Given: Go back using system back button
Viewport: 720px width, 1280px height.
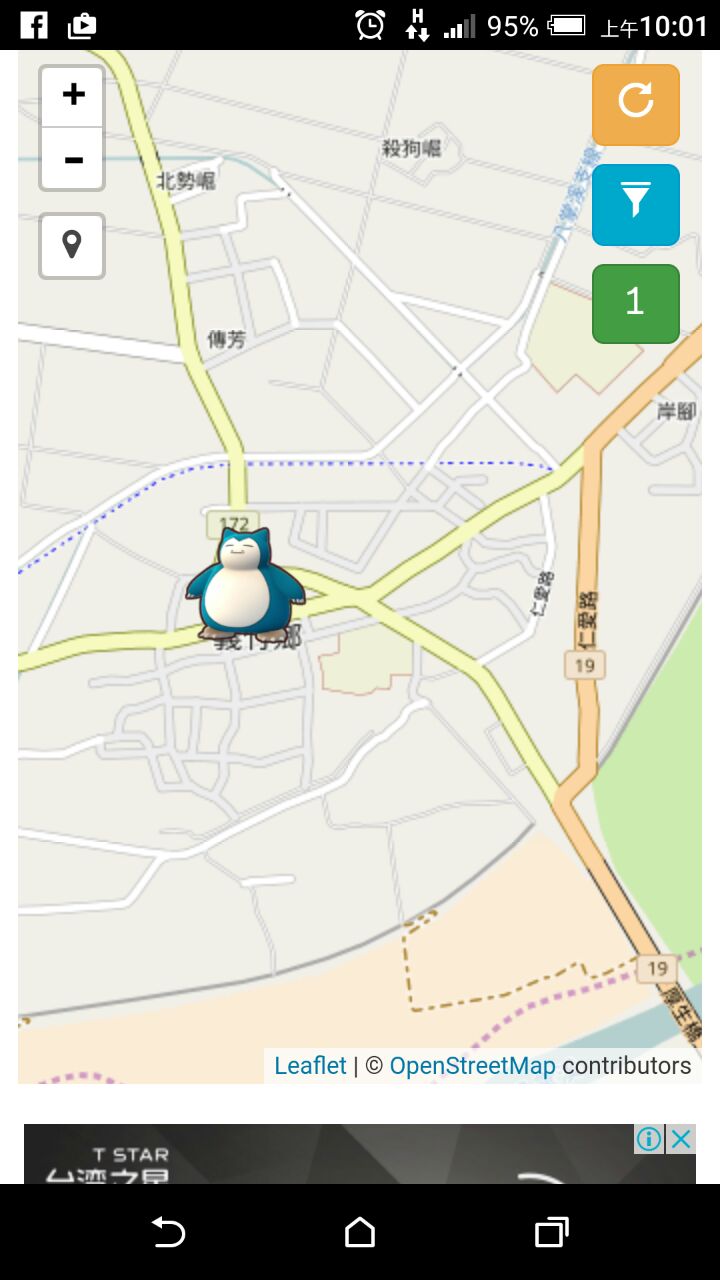Looking at the screenshot, I should click(x=169, y=1232).
